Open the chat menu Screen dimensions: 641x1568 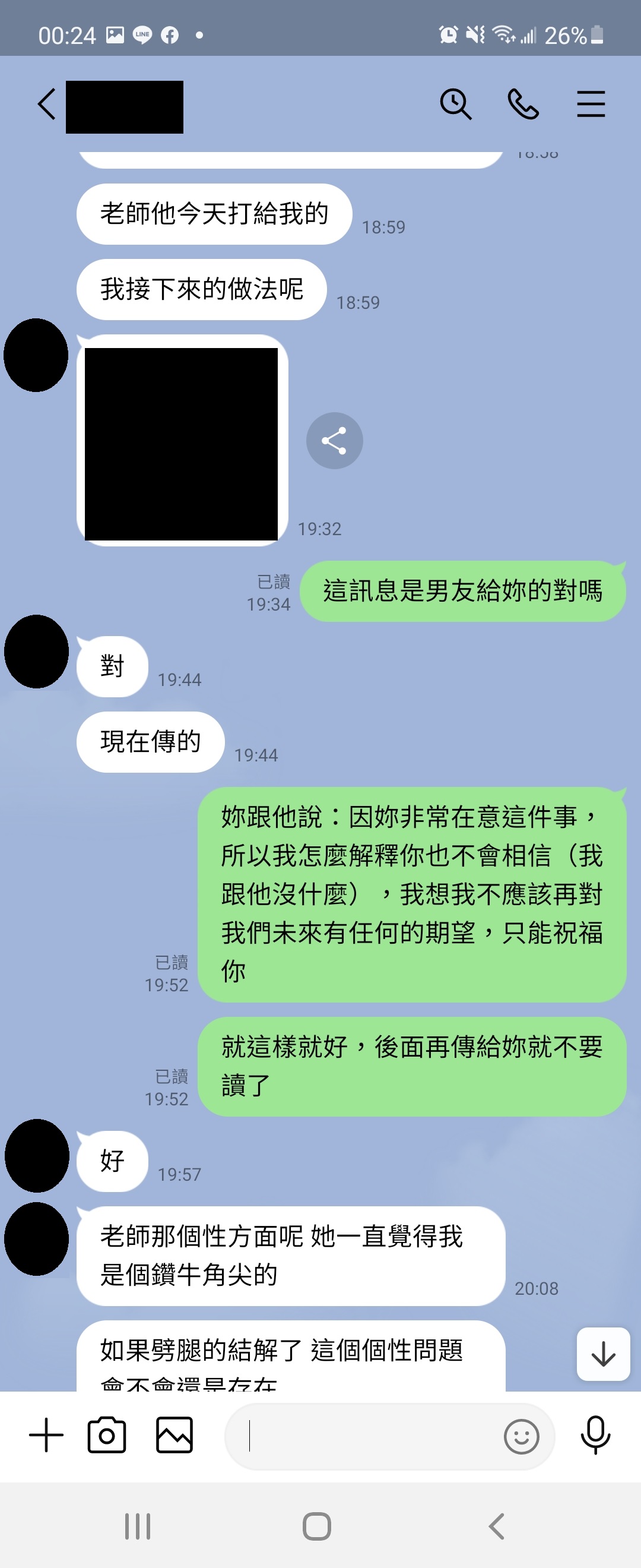[591, 104]
